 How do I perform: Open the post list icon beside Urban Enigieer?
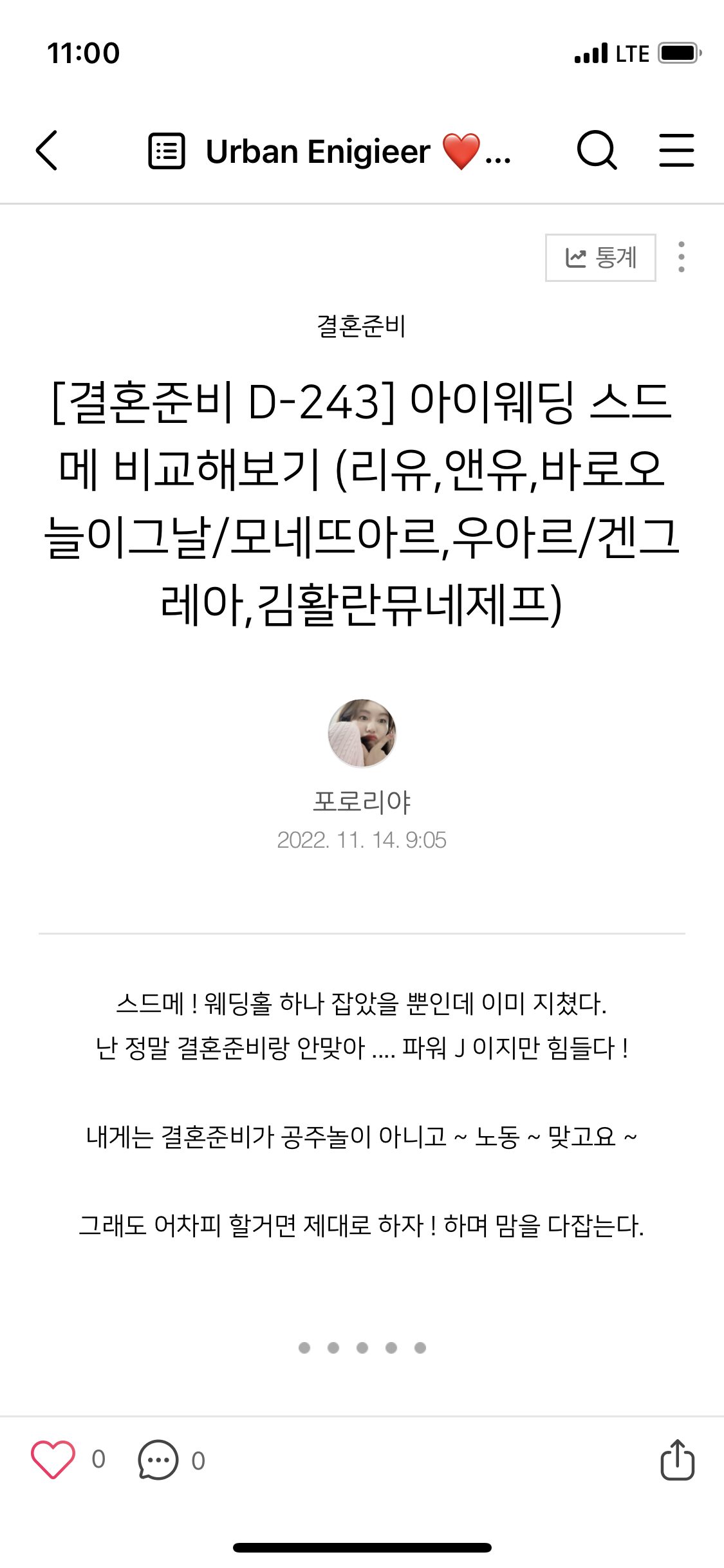click(167, 151)
